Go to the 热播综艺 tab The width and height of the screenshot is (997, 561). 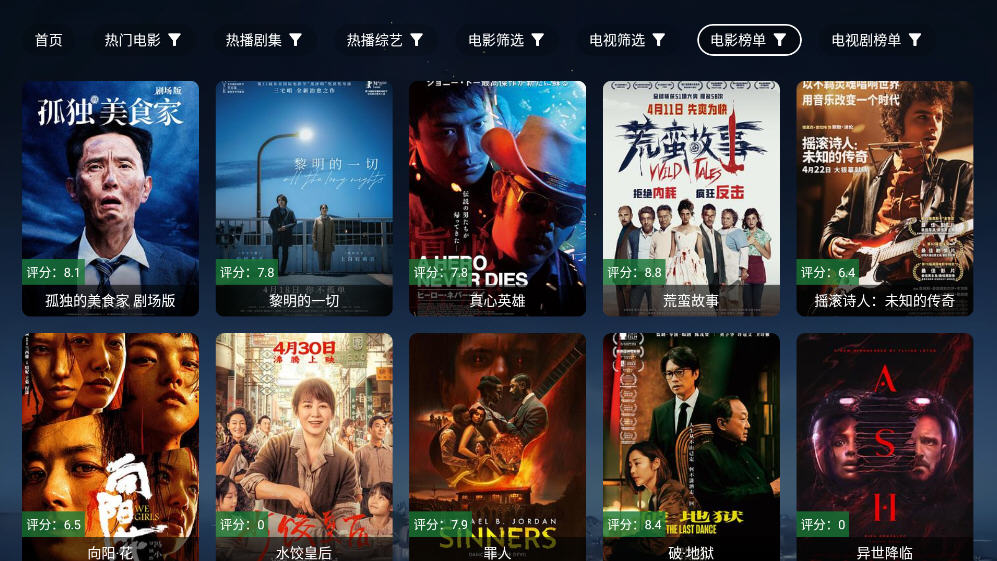pyautogui.click(x=385, y=40)
